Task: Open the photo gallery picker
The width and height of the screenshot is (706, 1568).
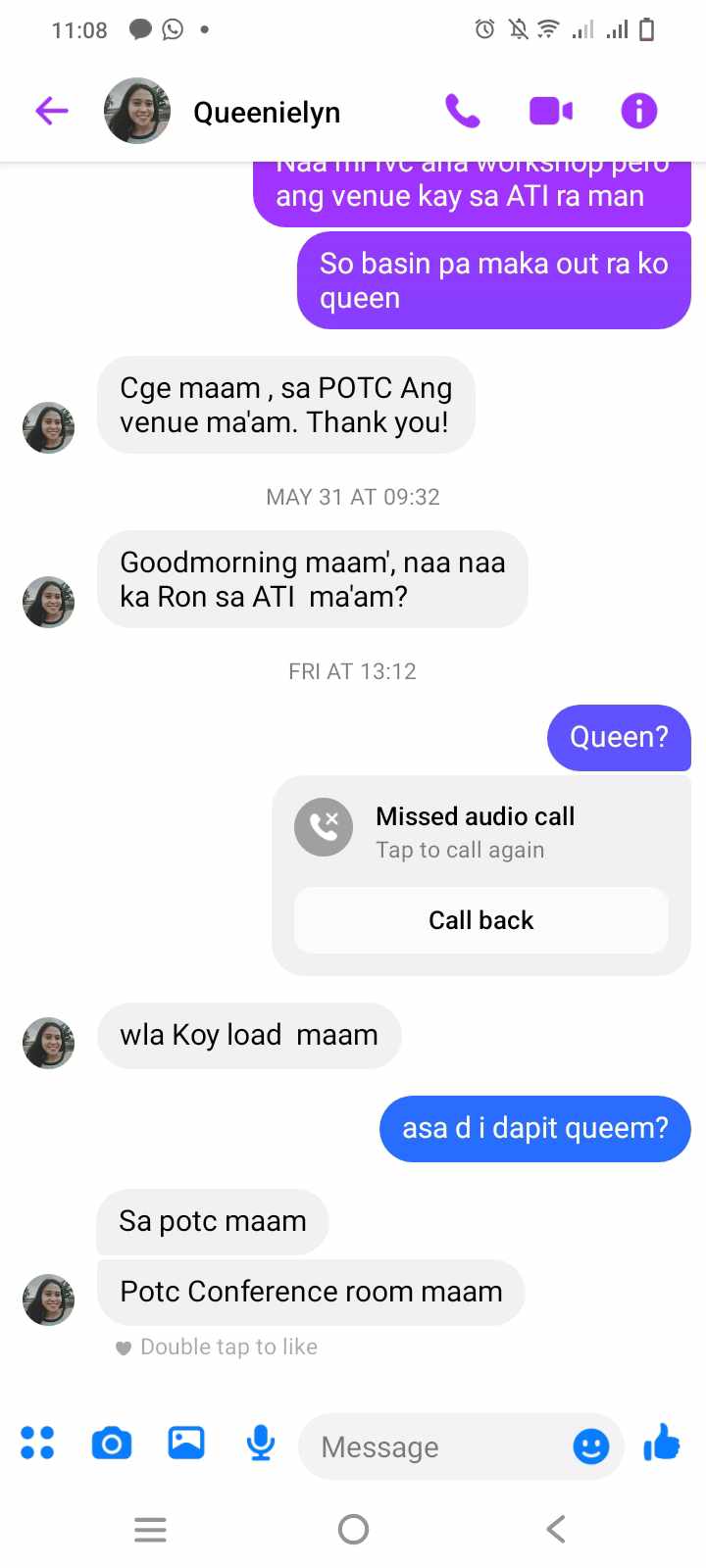Action: (186, 1444)
